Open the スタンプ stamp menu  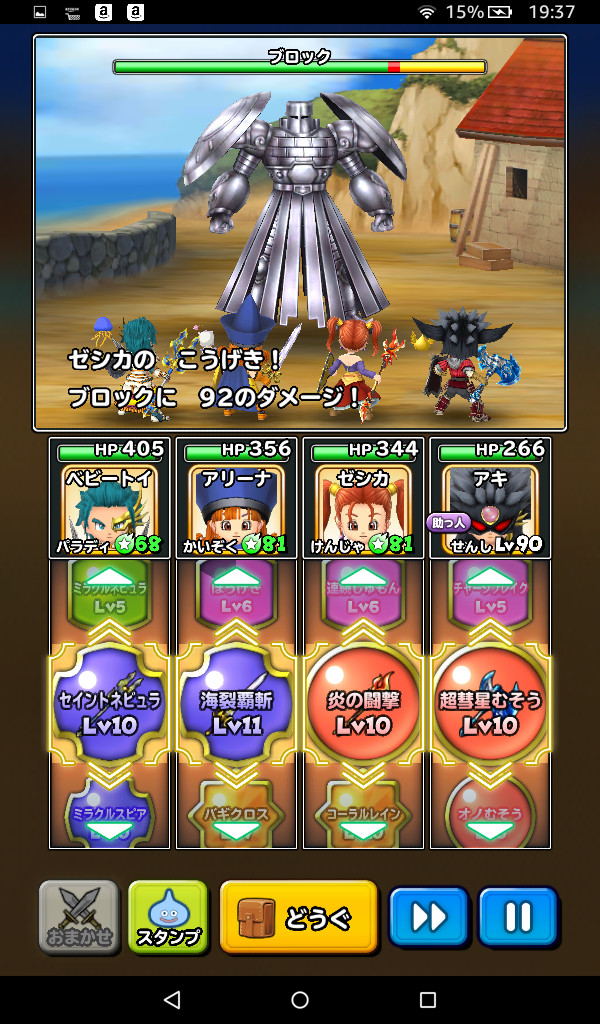point(168,916)
